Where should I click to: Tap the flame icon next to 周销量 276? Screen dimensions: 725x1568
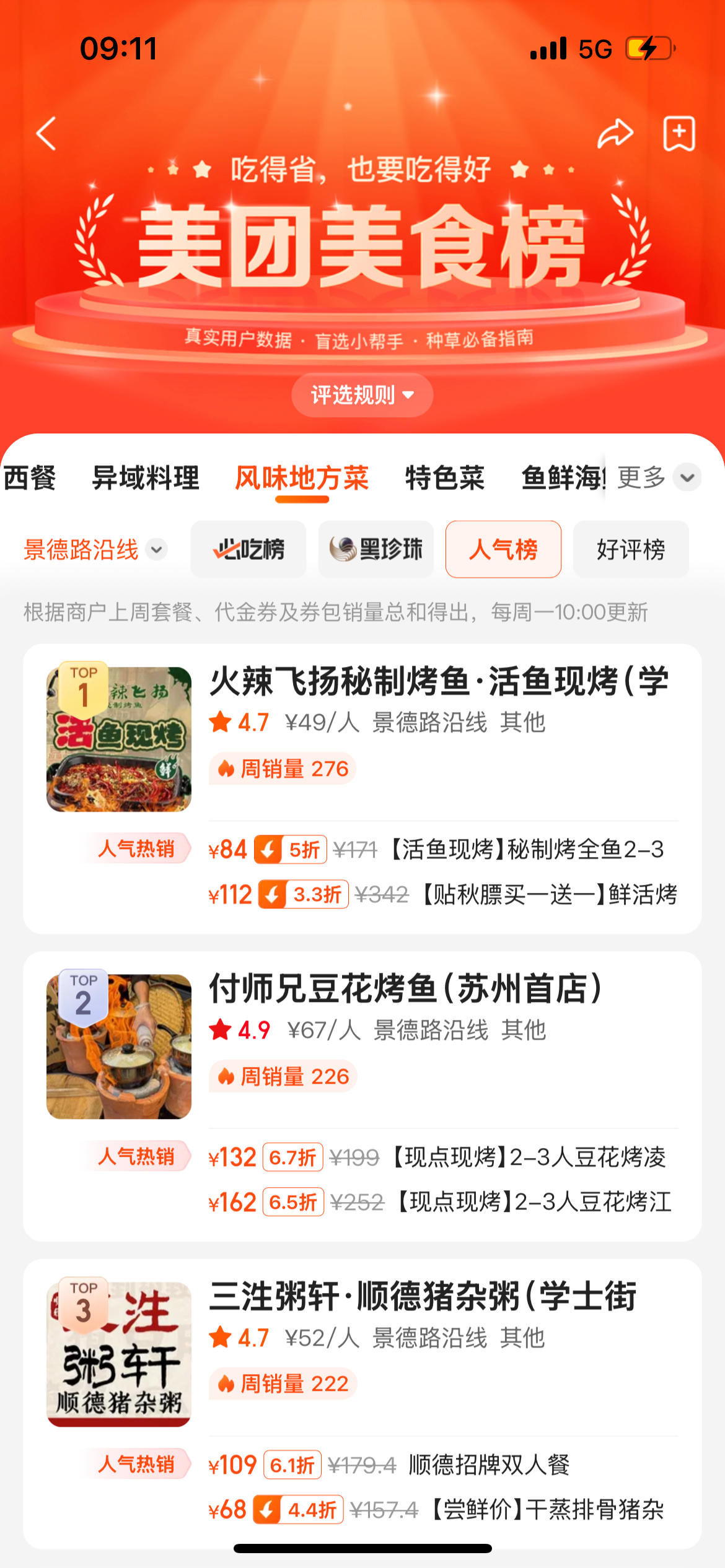point(227,768)
